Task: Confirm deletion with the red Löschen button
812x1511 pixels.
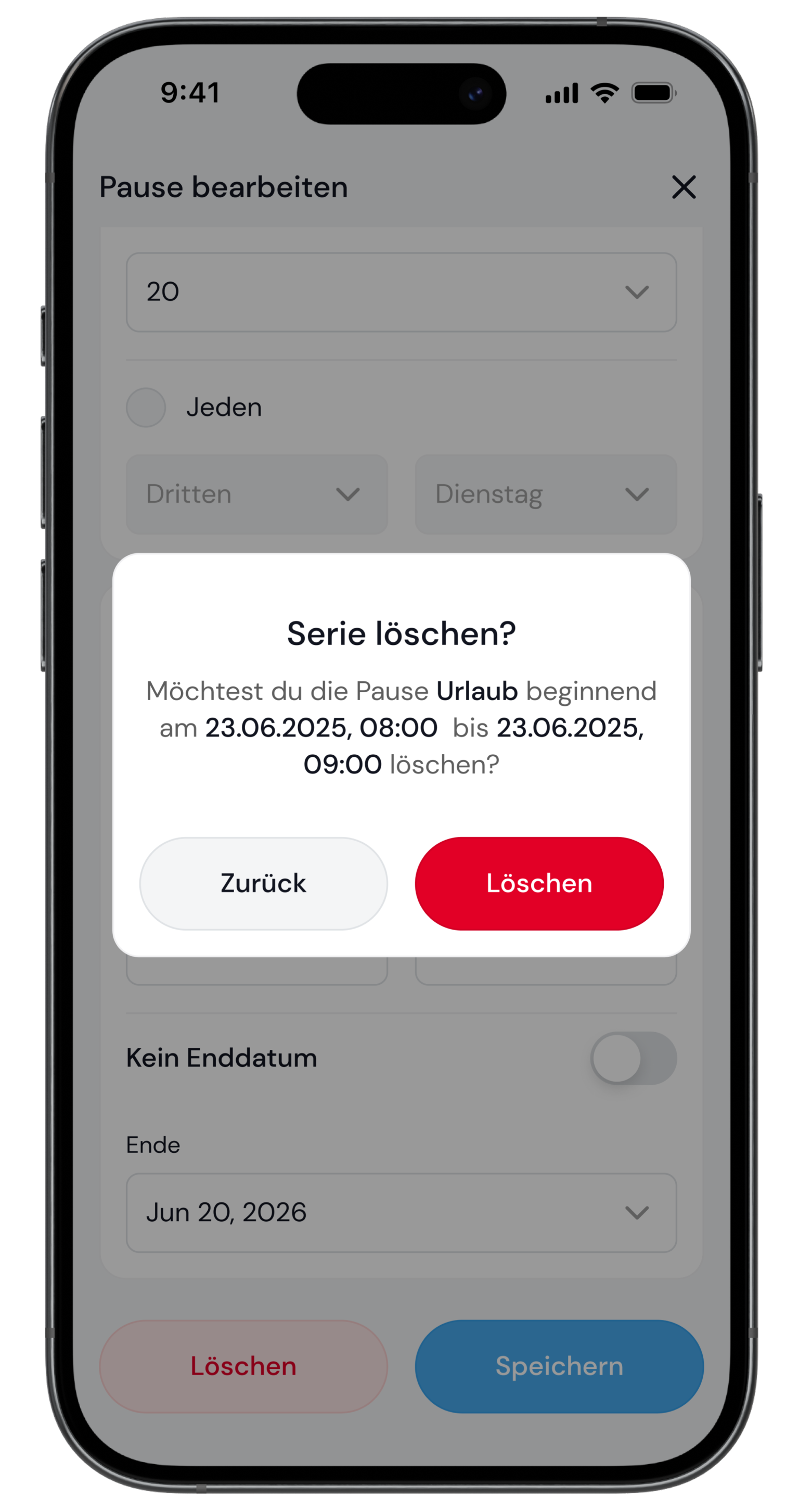Action: 539,883
